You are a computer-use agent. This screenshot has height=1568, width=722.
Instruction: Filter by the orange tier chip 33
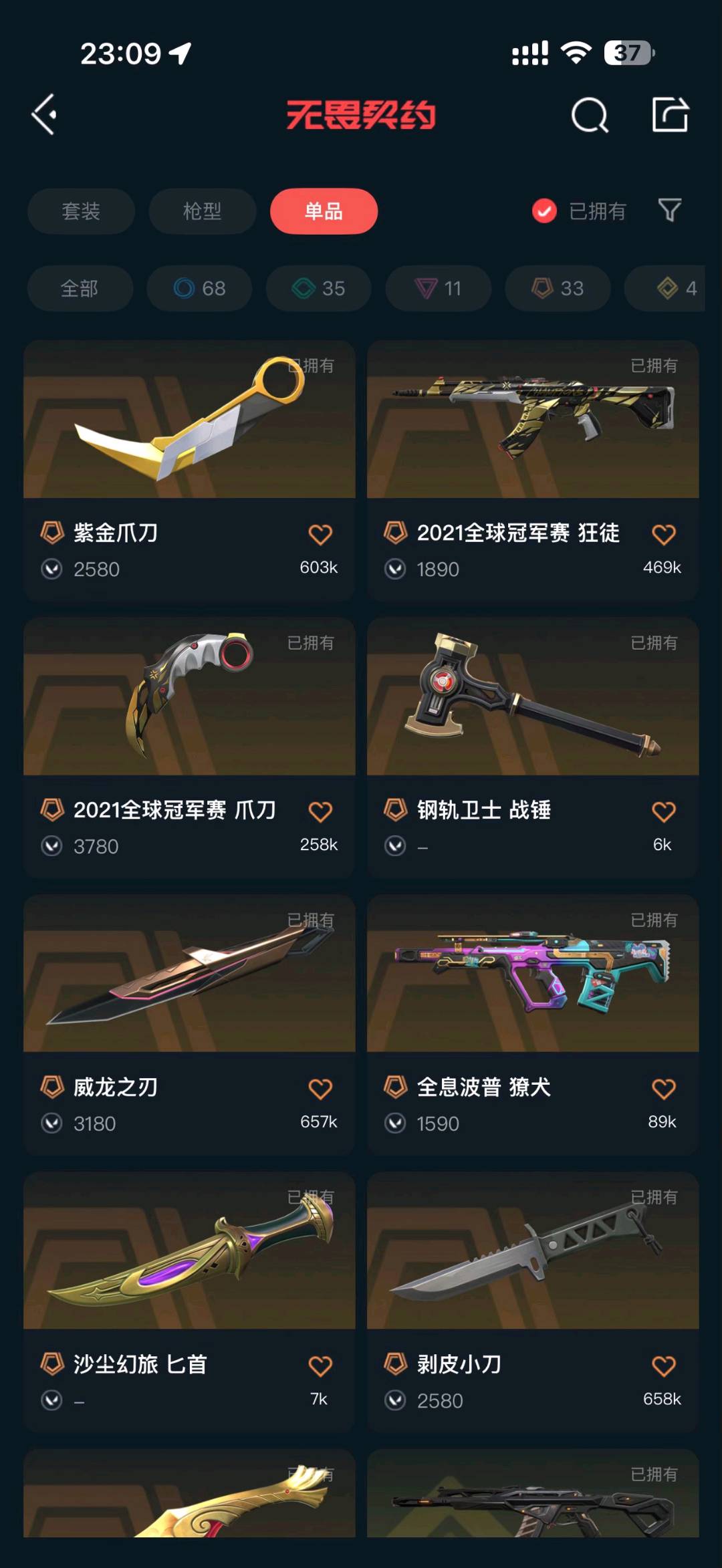557,289
